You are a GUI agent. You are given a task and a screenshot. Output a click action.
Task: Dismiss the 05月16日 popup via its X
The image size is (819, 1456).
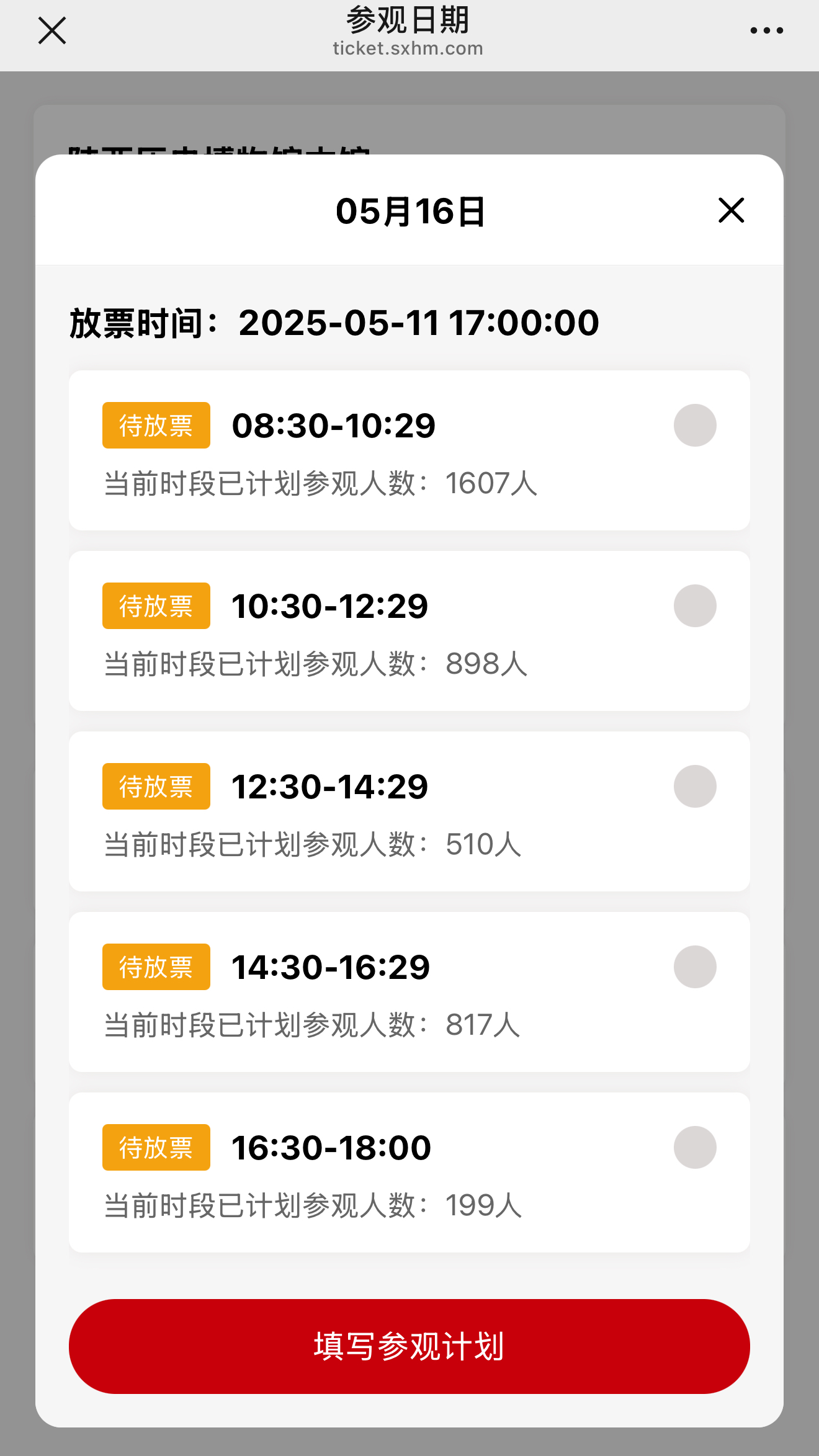click(x=730, y=211)
